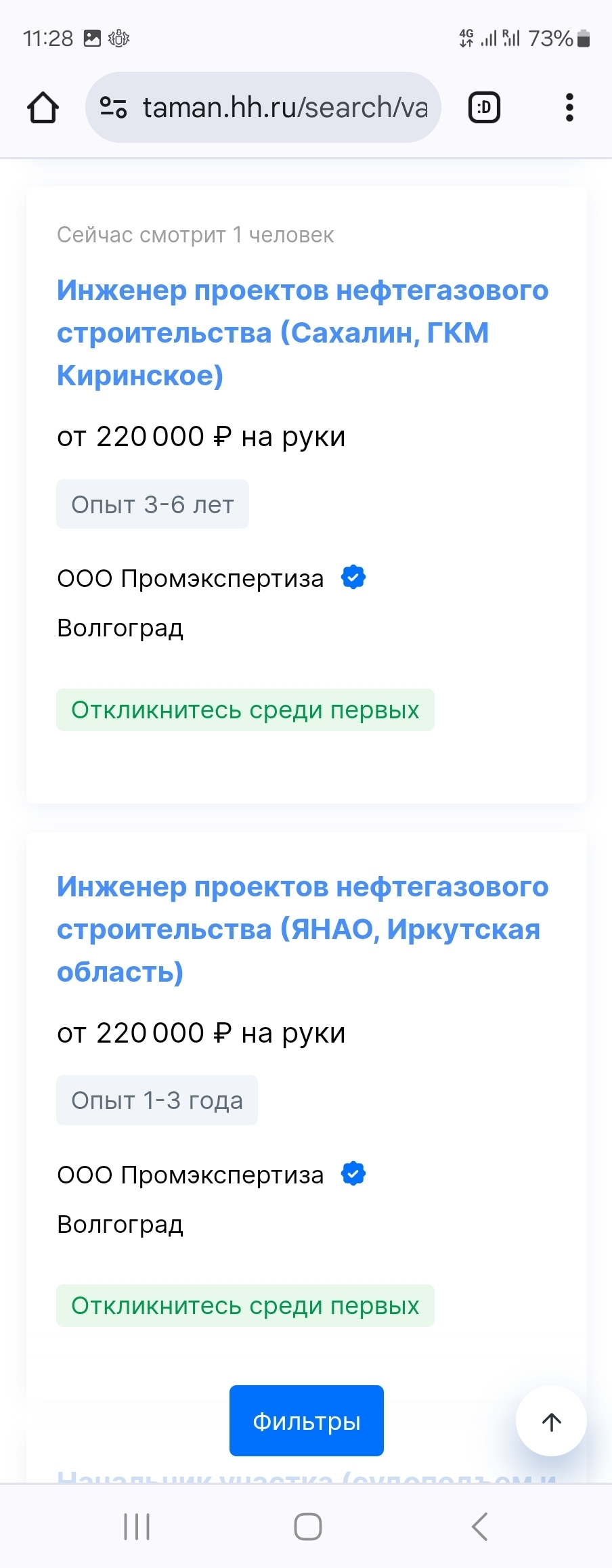
Task: Open the Сахалин, ГКМ Киринское vacancy
Action: [x=303, y=332]
